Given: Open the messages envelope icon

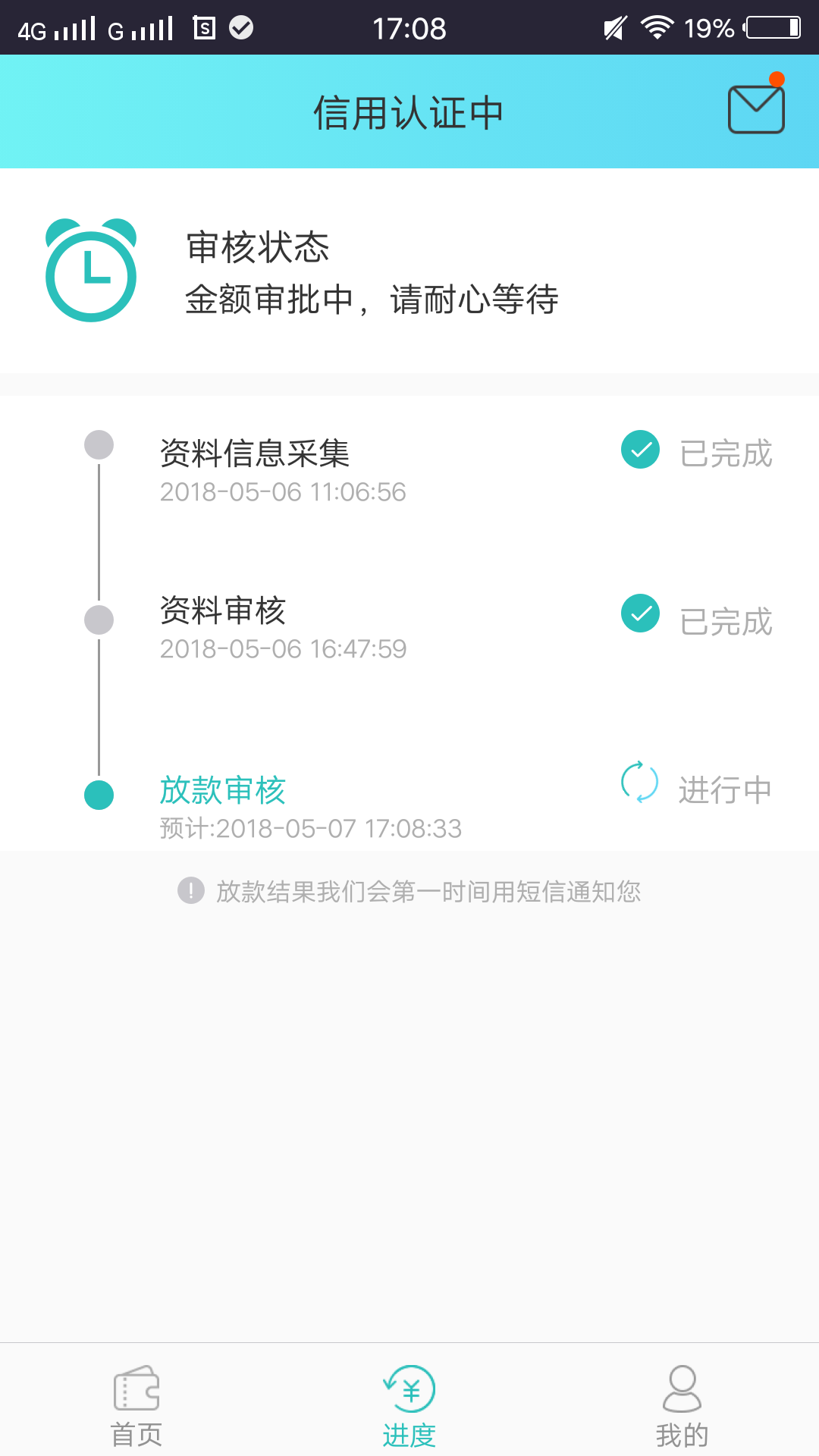Looking at the screenshot, I should pyautogui.click(x=756, y=108).
